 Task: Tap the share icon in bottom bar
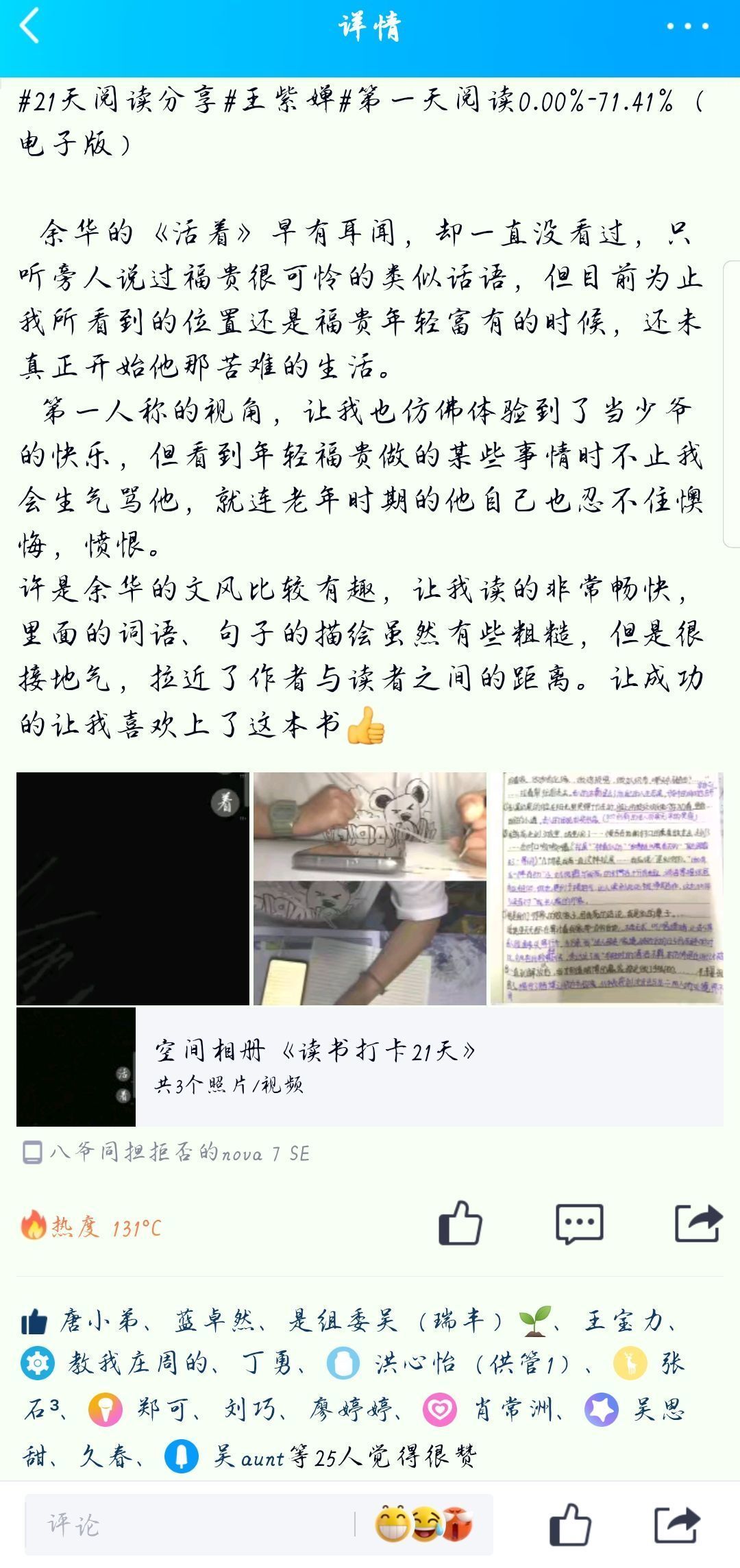(x=677, y=1525)
